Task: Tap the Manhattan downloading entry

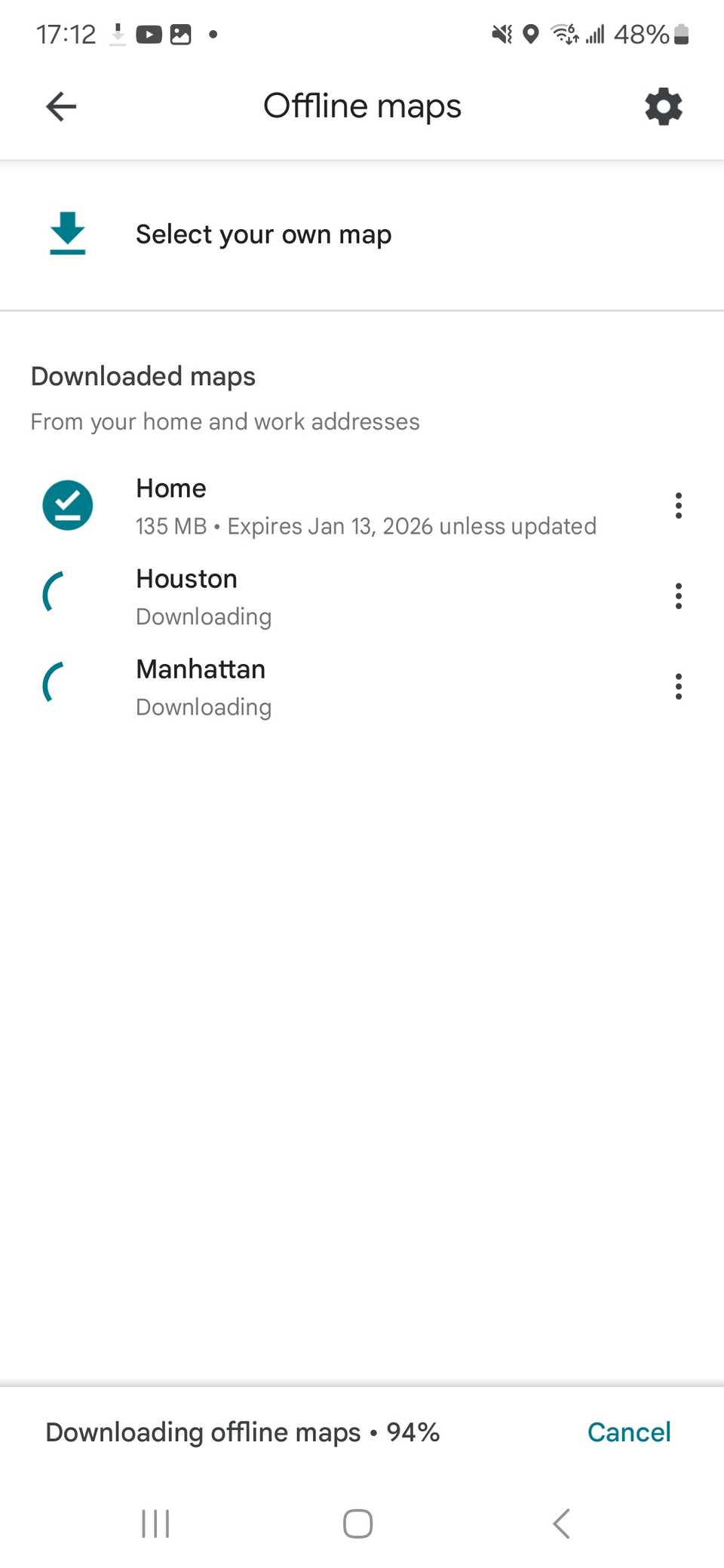Action: [x=302, y=686]
